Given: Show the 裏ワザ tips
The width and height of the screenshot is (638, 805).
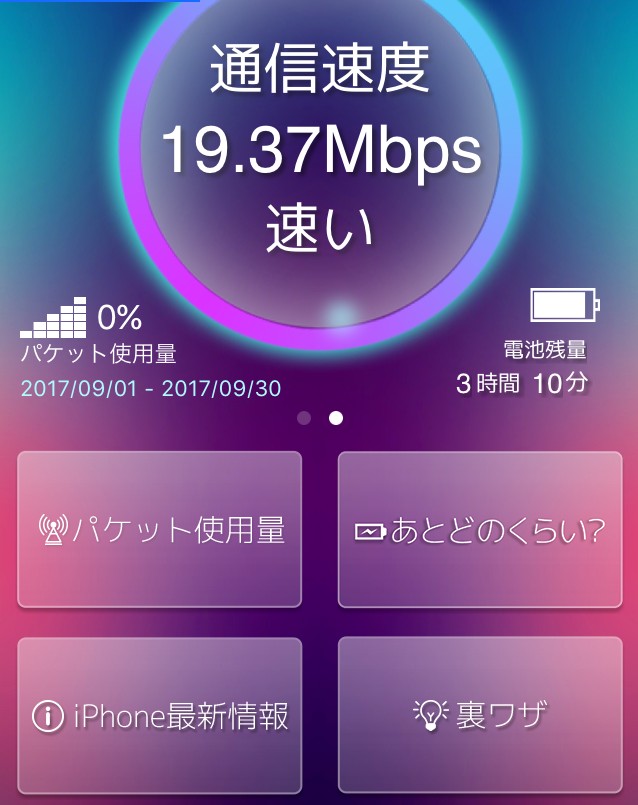Looking at the screenshot, I should (480, 715).
